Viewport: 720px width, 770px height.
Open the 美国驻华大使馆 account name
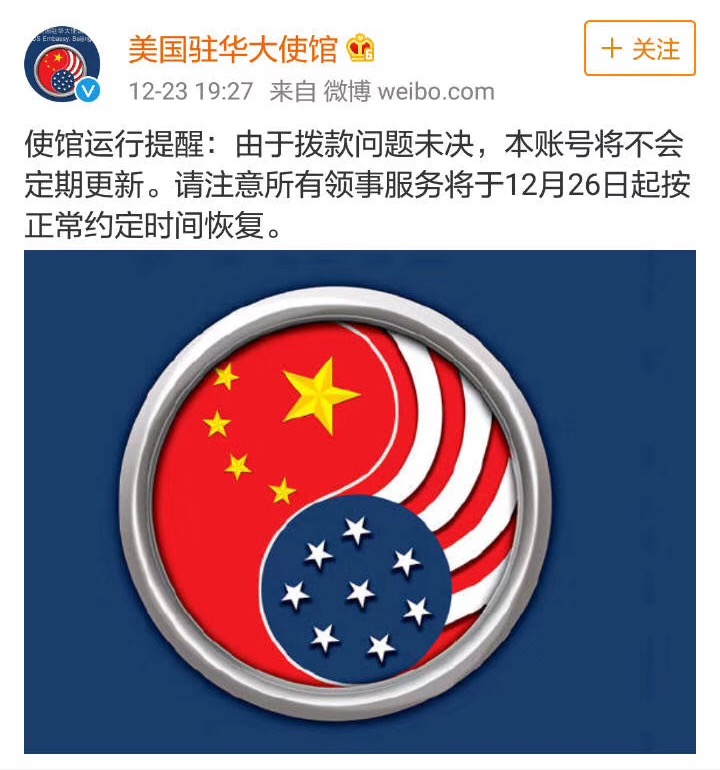[x=234, y=48]
